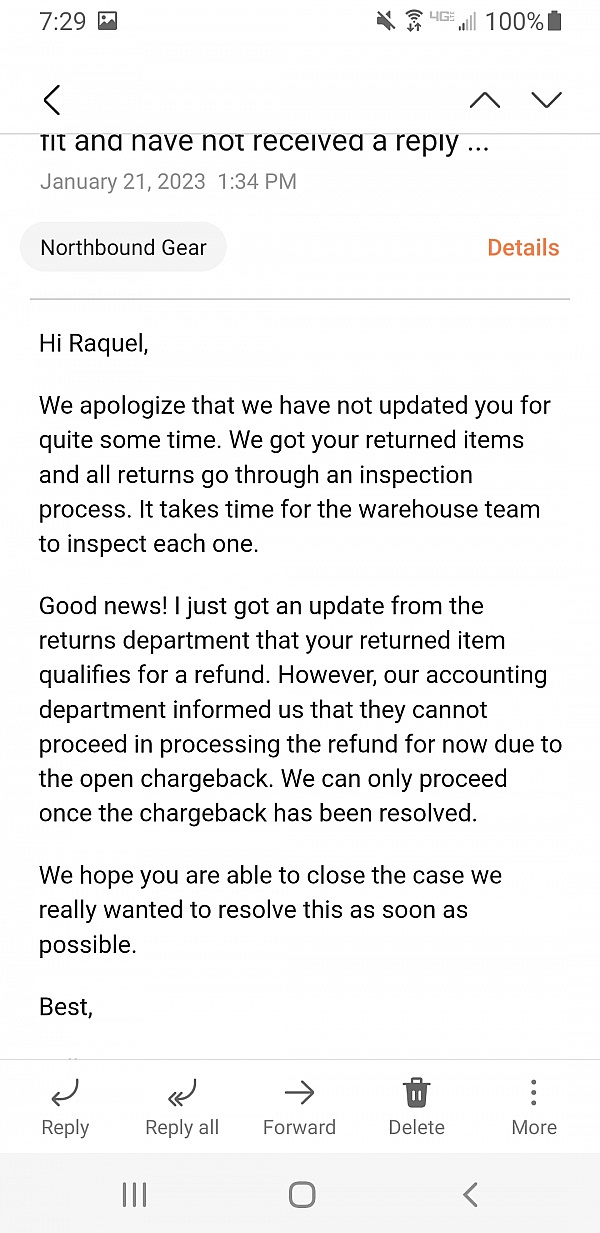600x1233 pixels.
Task: Reply all to this email
Action: (x=182, y=1107)
